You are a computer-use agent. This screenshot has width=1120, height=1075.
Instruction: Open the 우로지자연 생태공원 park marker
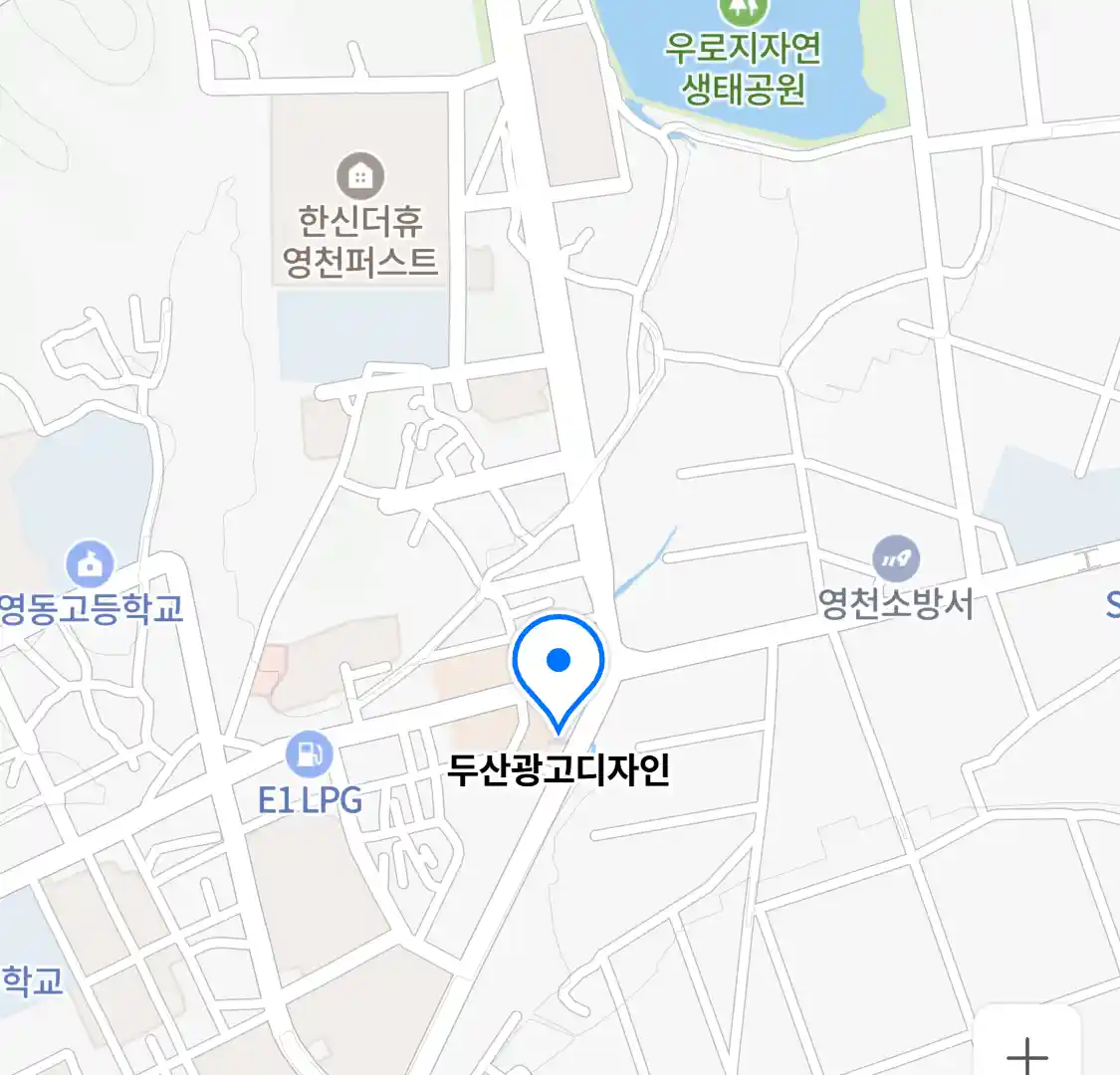744,12
